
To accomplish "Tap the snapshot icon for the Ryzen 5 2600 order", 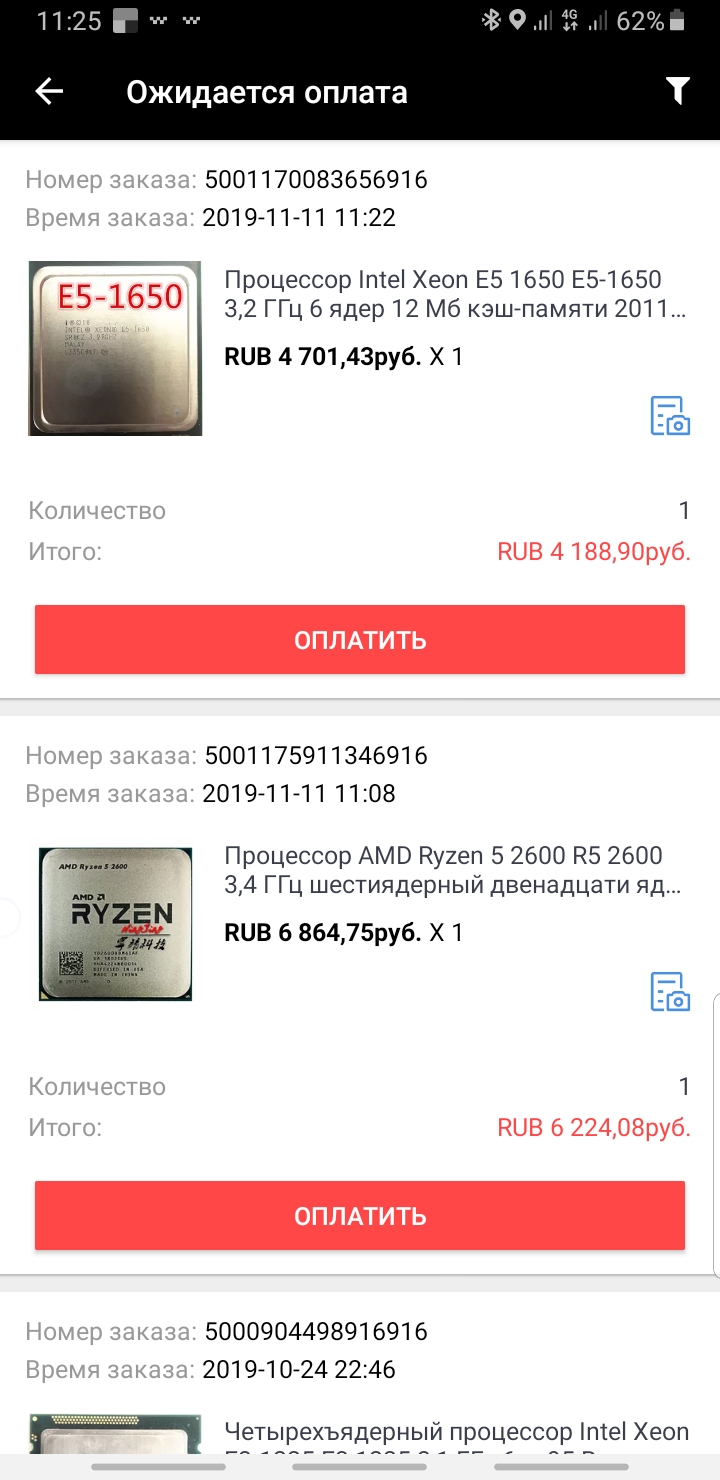I will [x=670, y=991].
